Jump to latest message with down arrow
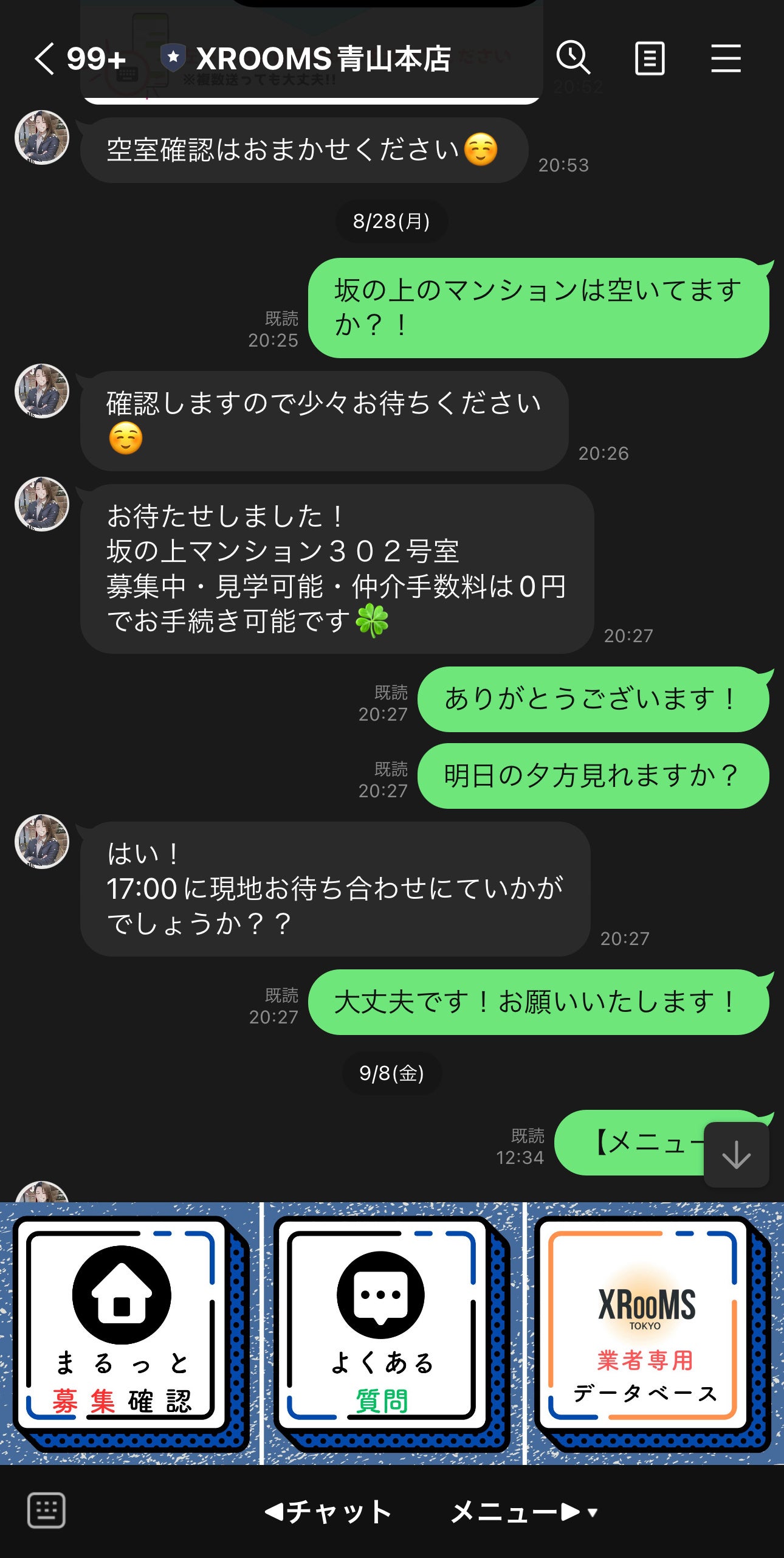Image resolution: width=784 pixels, height=1558 pixels. point(736,1154)
